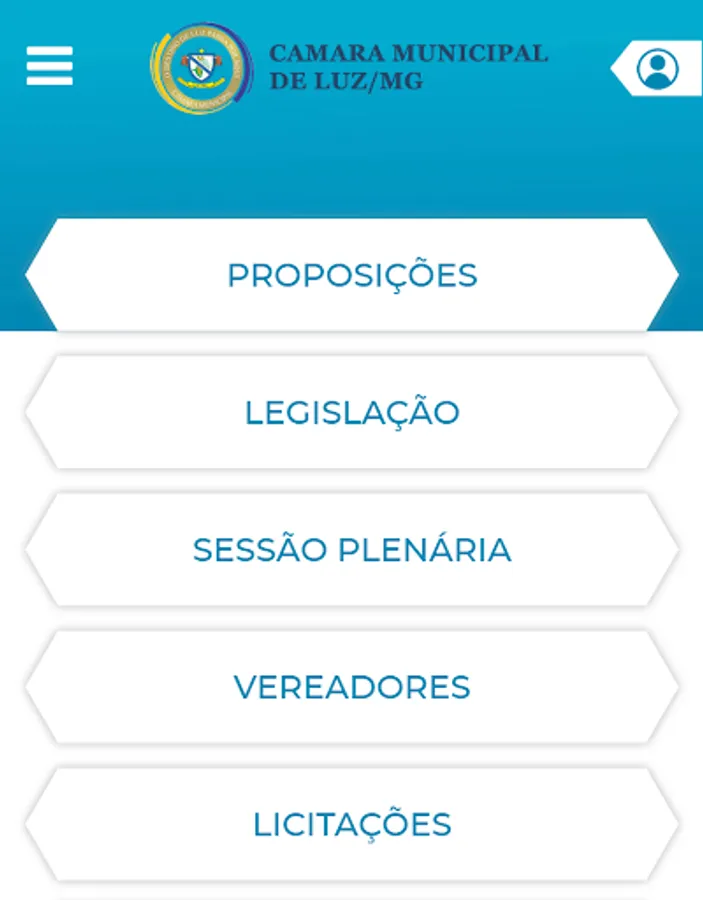
Task: Open Licitações
Action: (x=352, y=824)
